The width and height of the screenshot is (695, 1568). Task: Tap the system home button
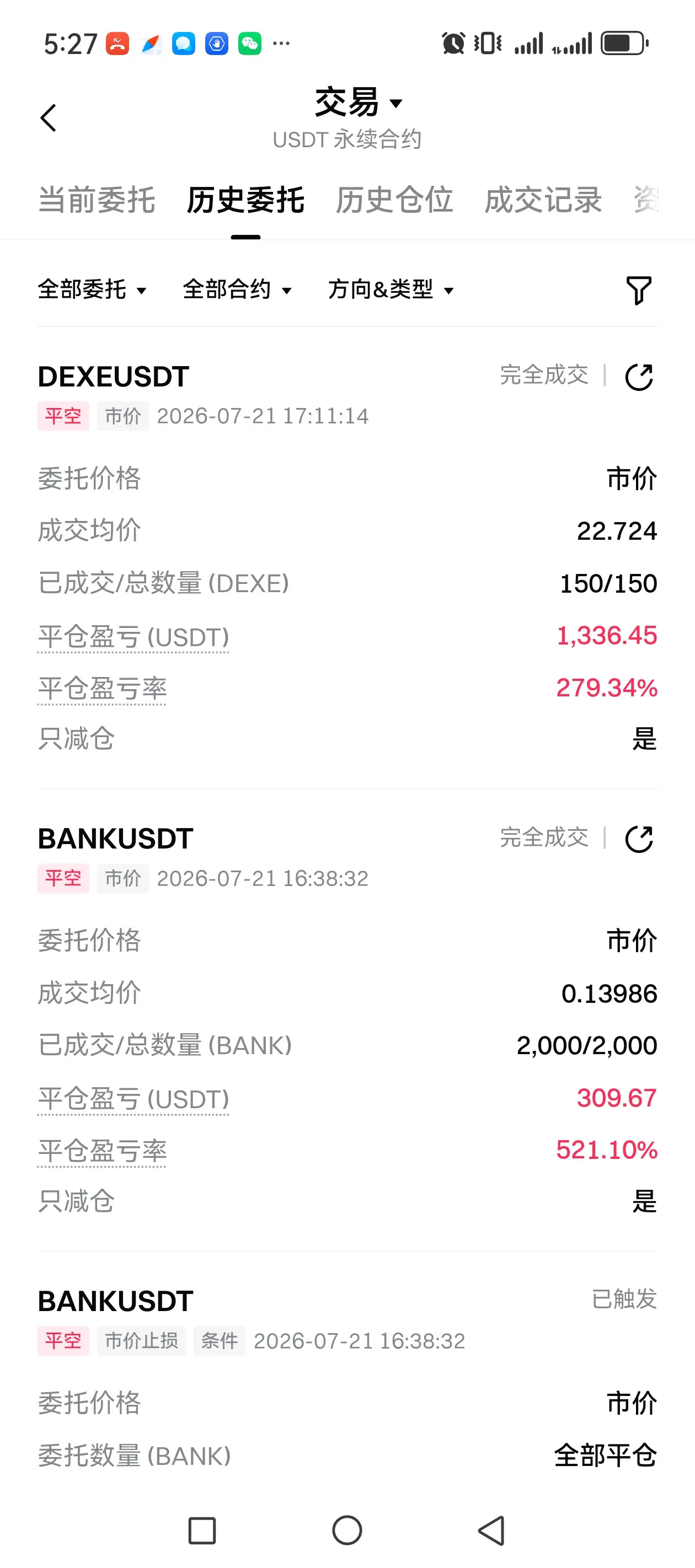[347, 1531]
